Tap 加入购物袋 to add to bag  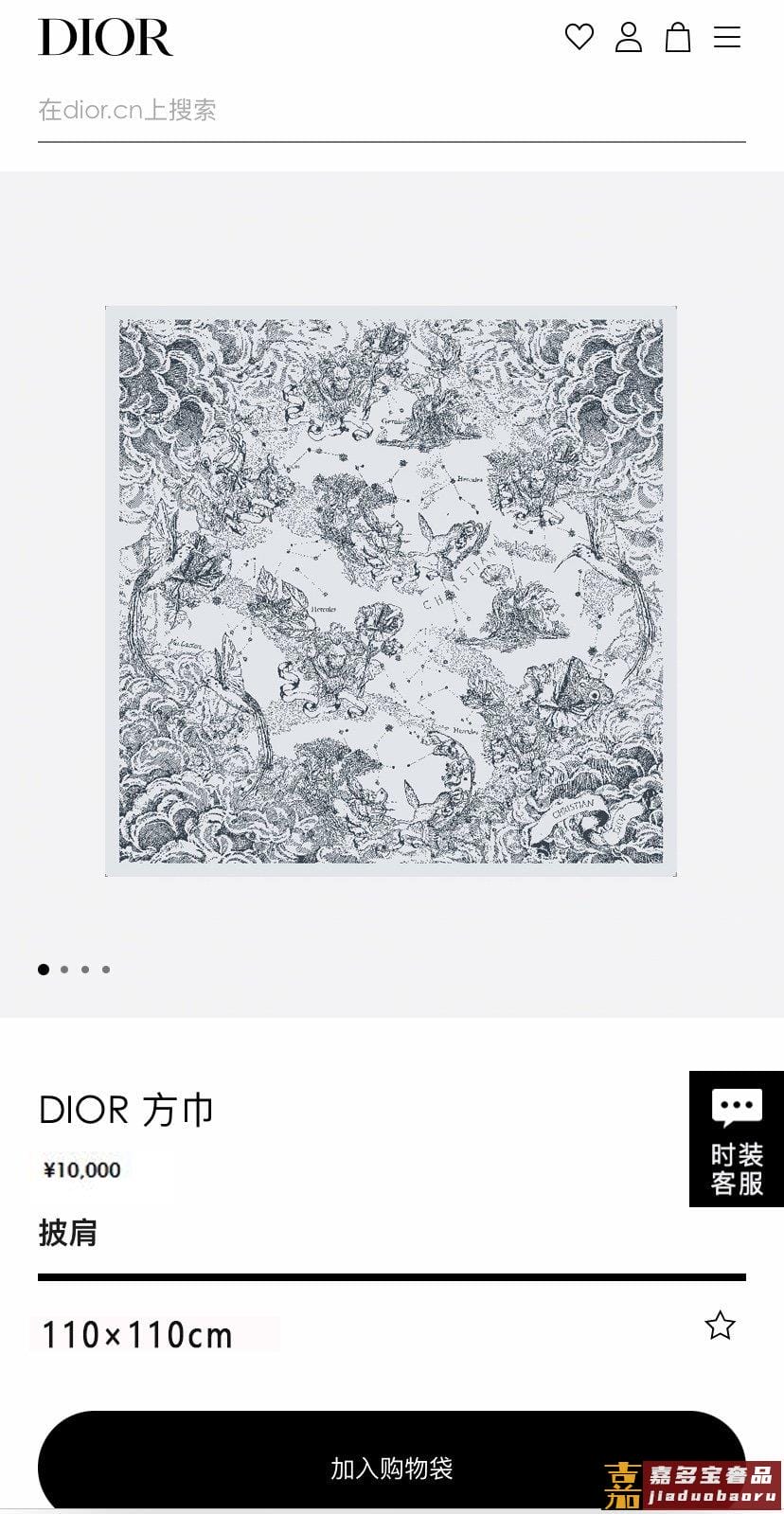pos(391,1468)
